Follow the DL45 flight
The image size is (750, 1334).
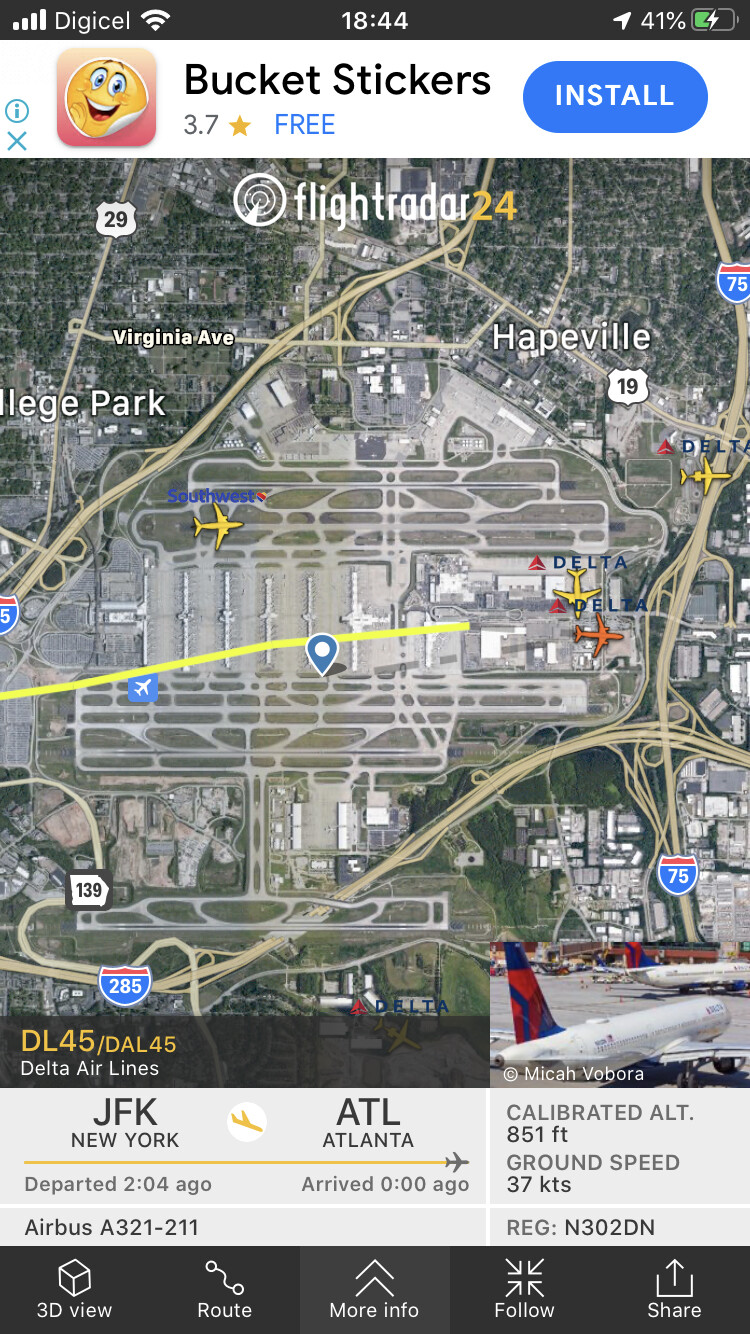(524, 1289)
